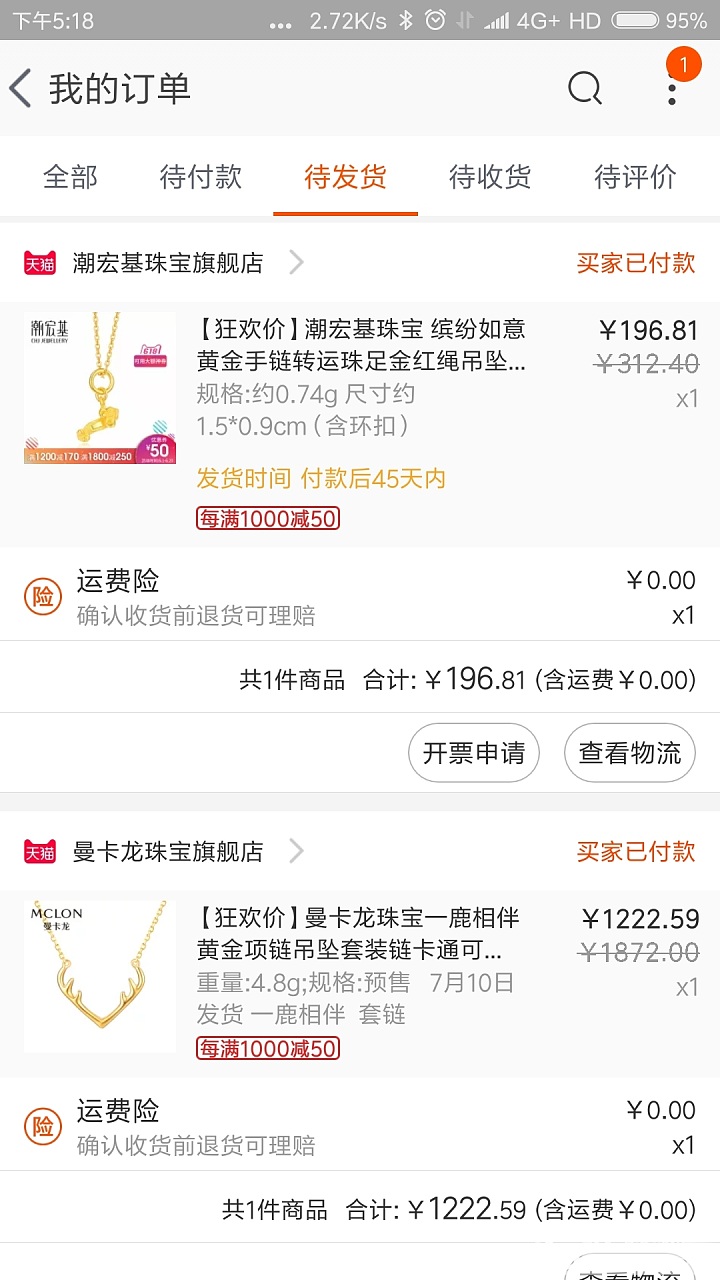Switch to the 待评价 tab
Viewport: 720px width, 1280px height.
(x=635, y=177)
